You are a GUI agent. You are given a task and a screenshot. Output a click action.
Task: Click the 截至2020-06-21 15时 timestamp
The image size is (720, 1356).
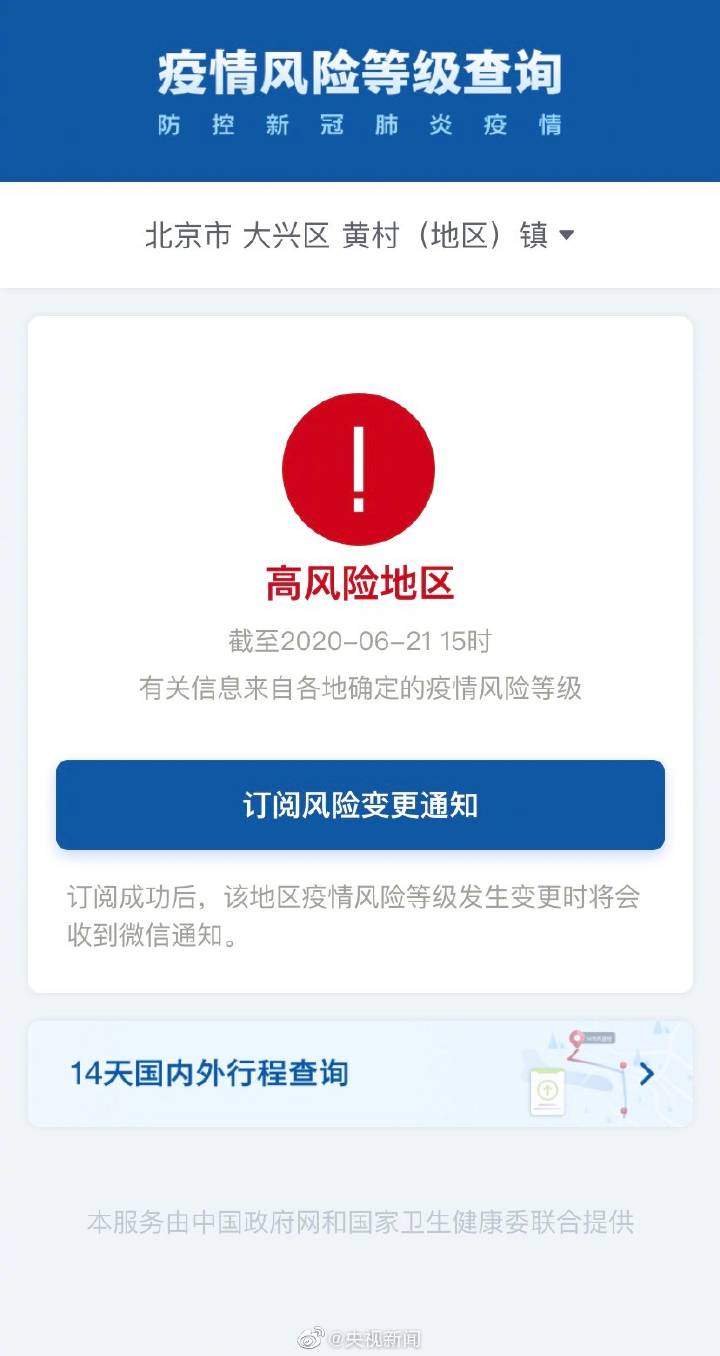(359, 644)
